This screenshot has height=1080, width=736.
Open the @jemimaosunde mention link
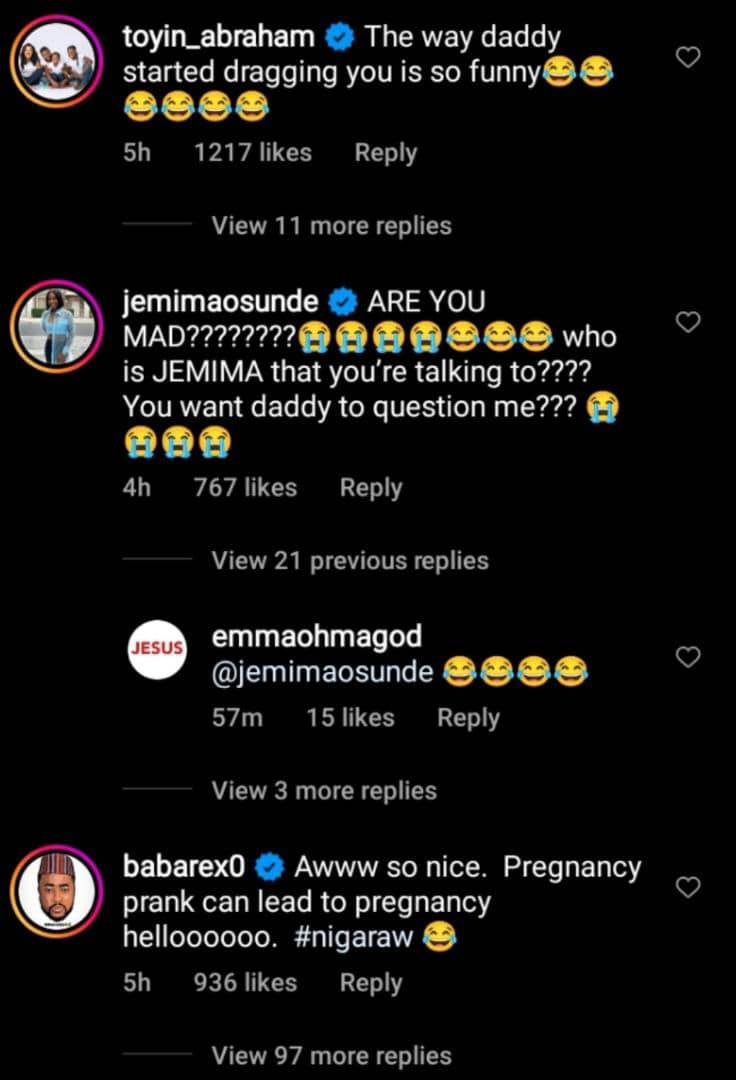click(x=322, y=672)
